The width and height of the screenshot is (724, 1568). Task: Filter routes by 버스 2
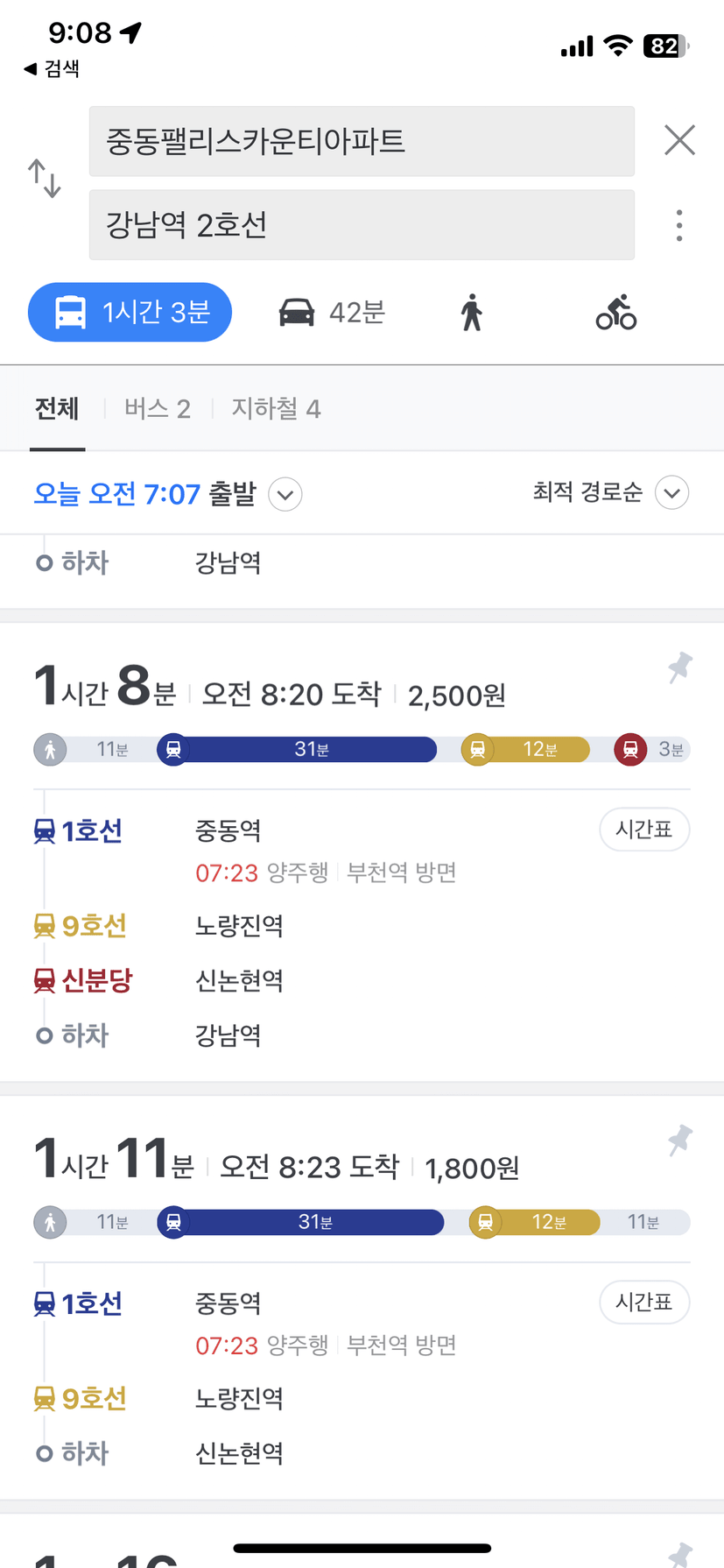[158, 408]
